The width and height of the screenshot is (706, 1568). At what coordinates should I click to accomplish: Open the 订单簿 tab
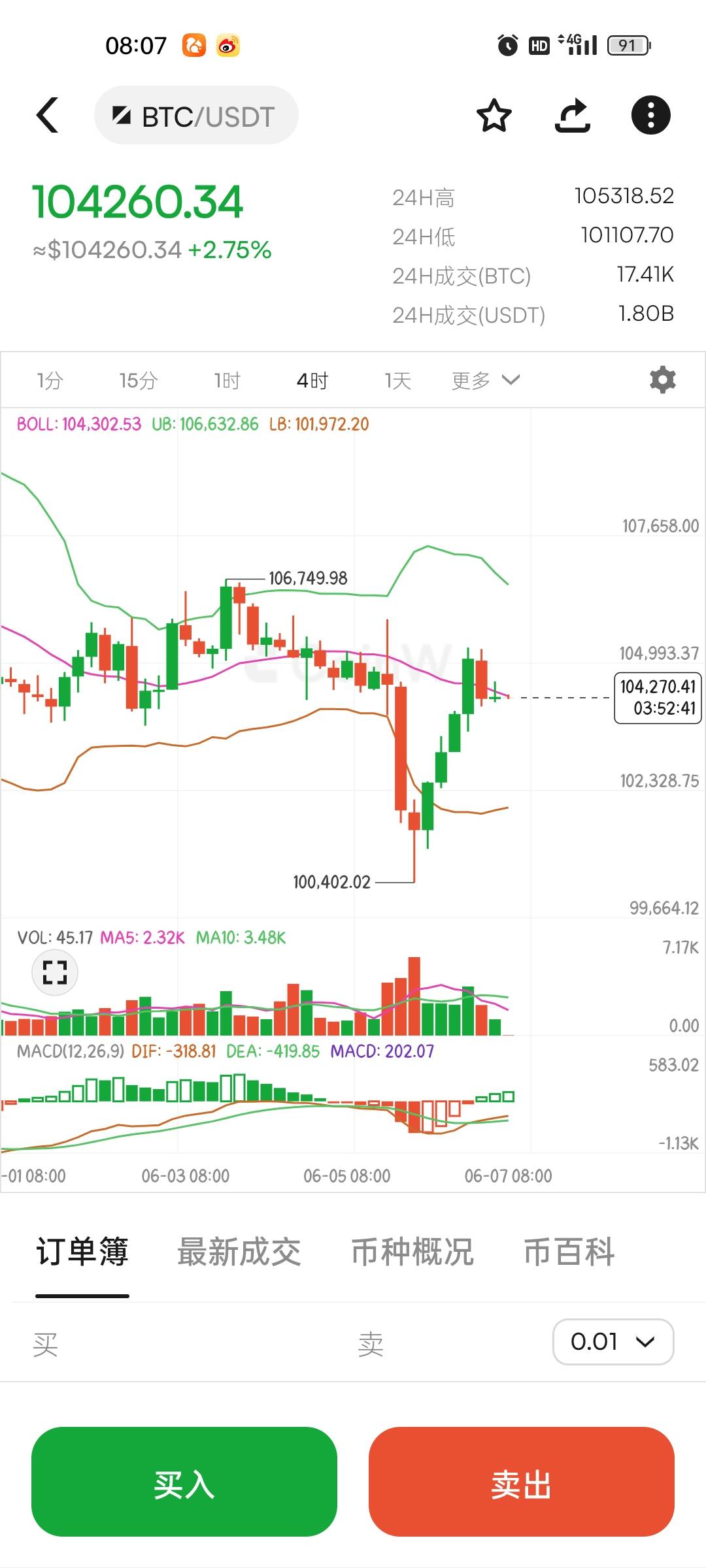(82, 1252)
